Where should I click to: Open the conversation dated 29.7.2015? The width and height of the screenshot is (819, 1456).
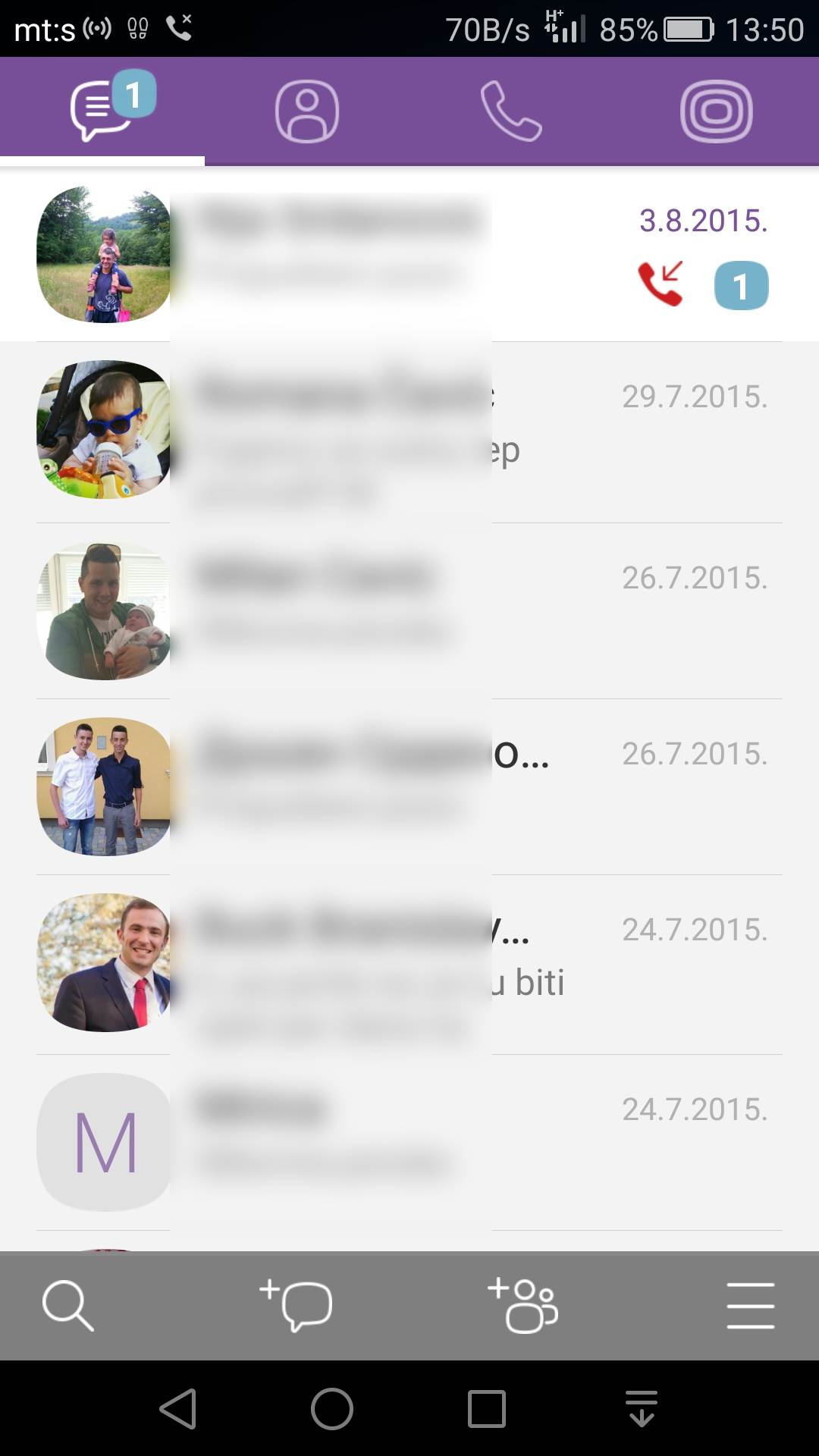pyautogui.click(x=409, y=431)
